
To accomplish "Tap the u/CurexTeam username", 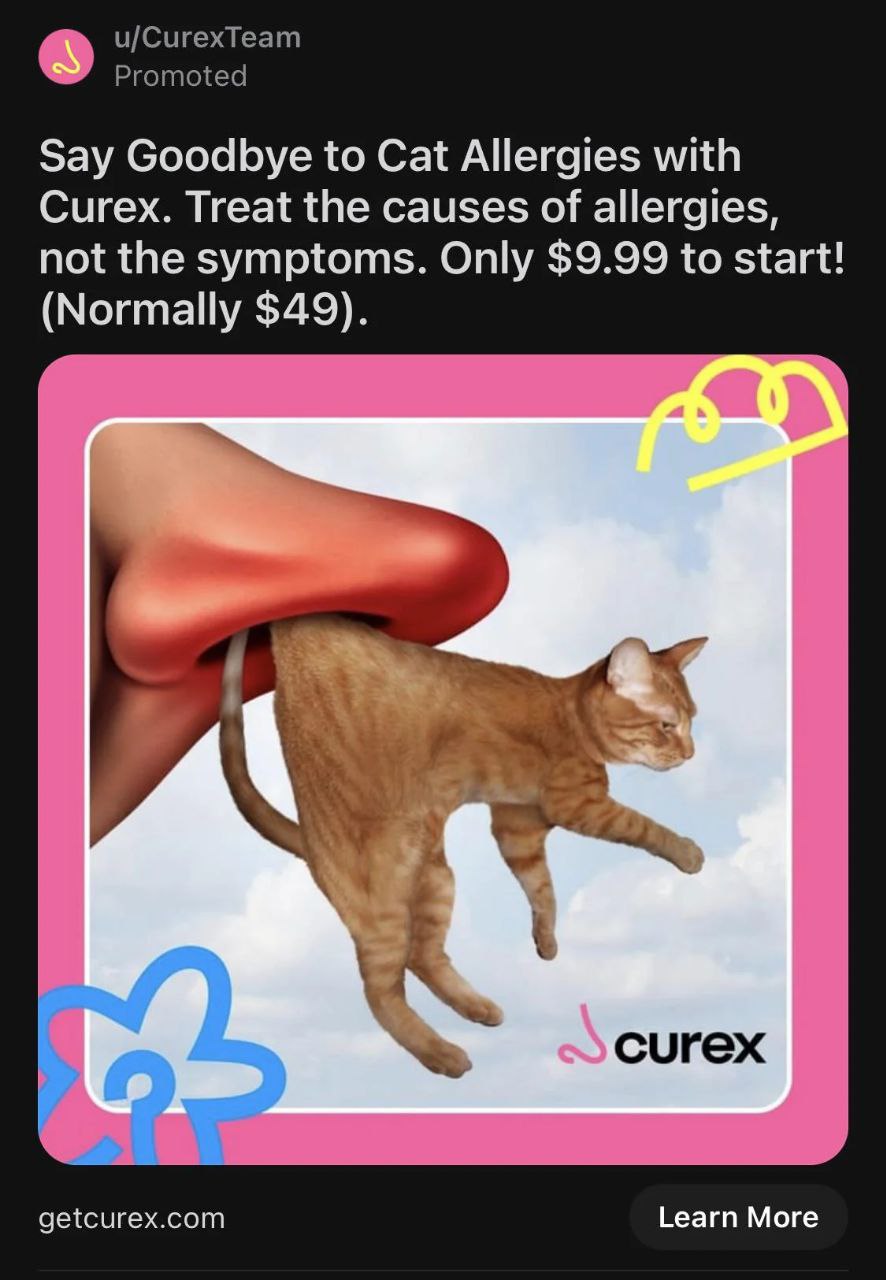I will (x=207, y=38).
